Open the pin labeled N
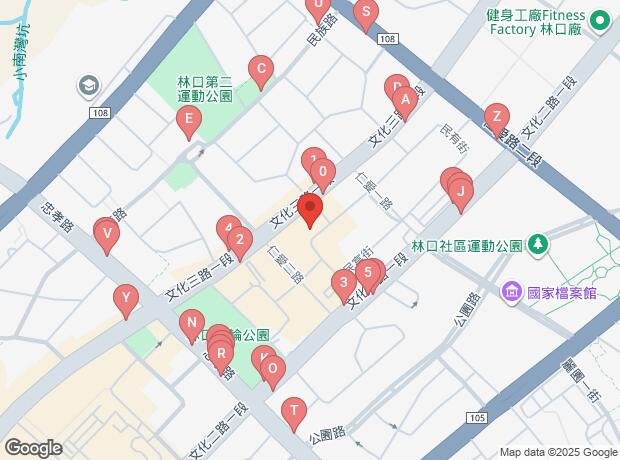Viewport: 620px width, 460px height. tap(190, 322)
